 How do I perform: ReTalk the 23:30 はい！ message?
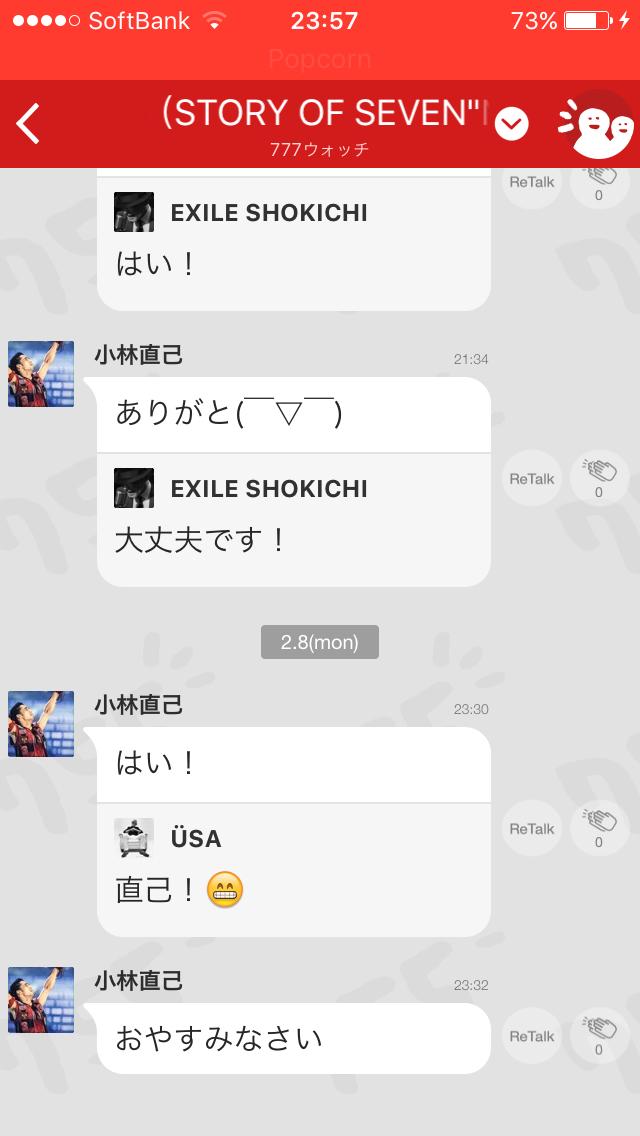click(531, 829)
